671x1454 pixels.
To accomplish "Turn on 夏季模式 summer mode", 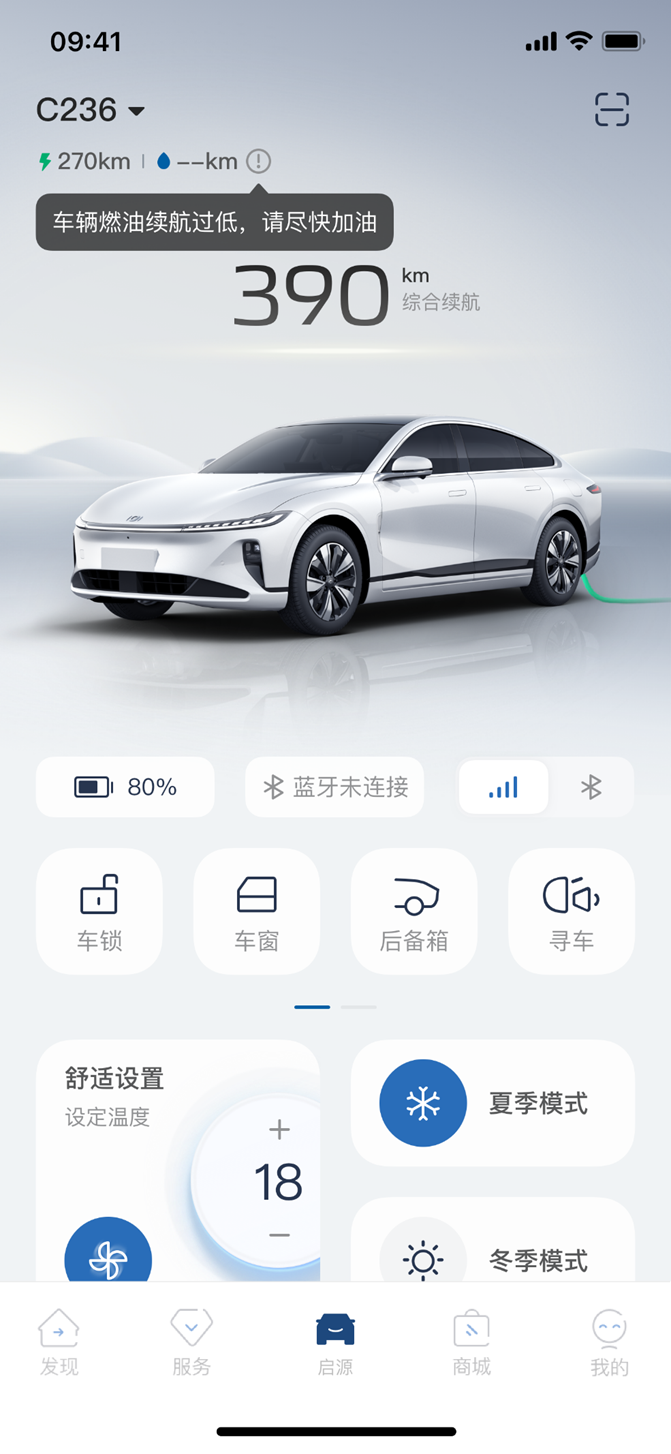I will click(x=423, y=1103).
